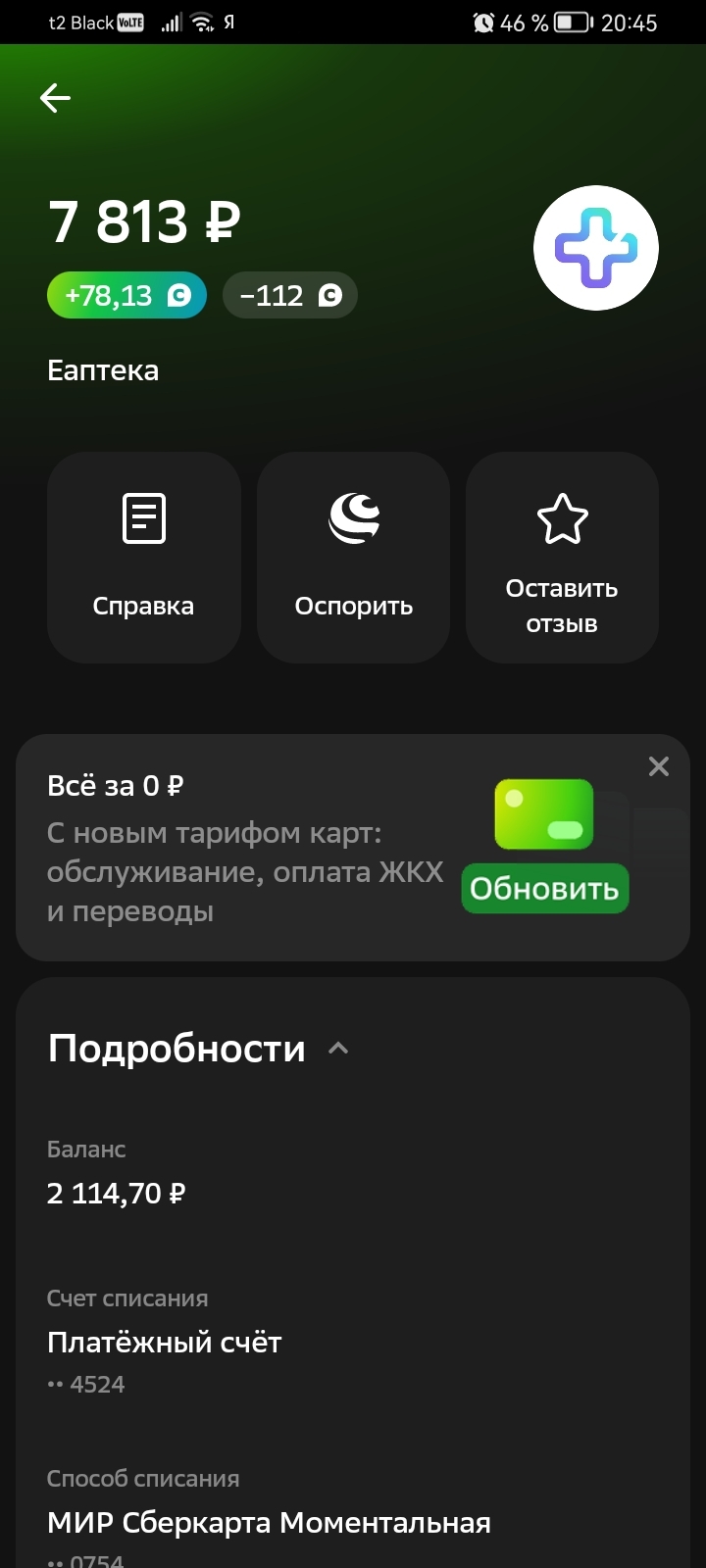Go back using the top arrow
The image size is (706, 1568).
tap(55, 97)
